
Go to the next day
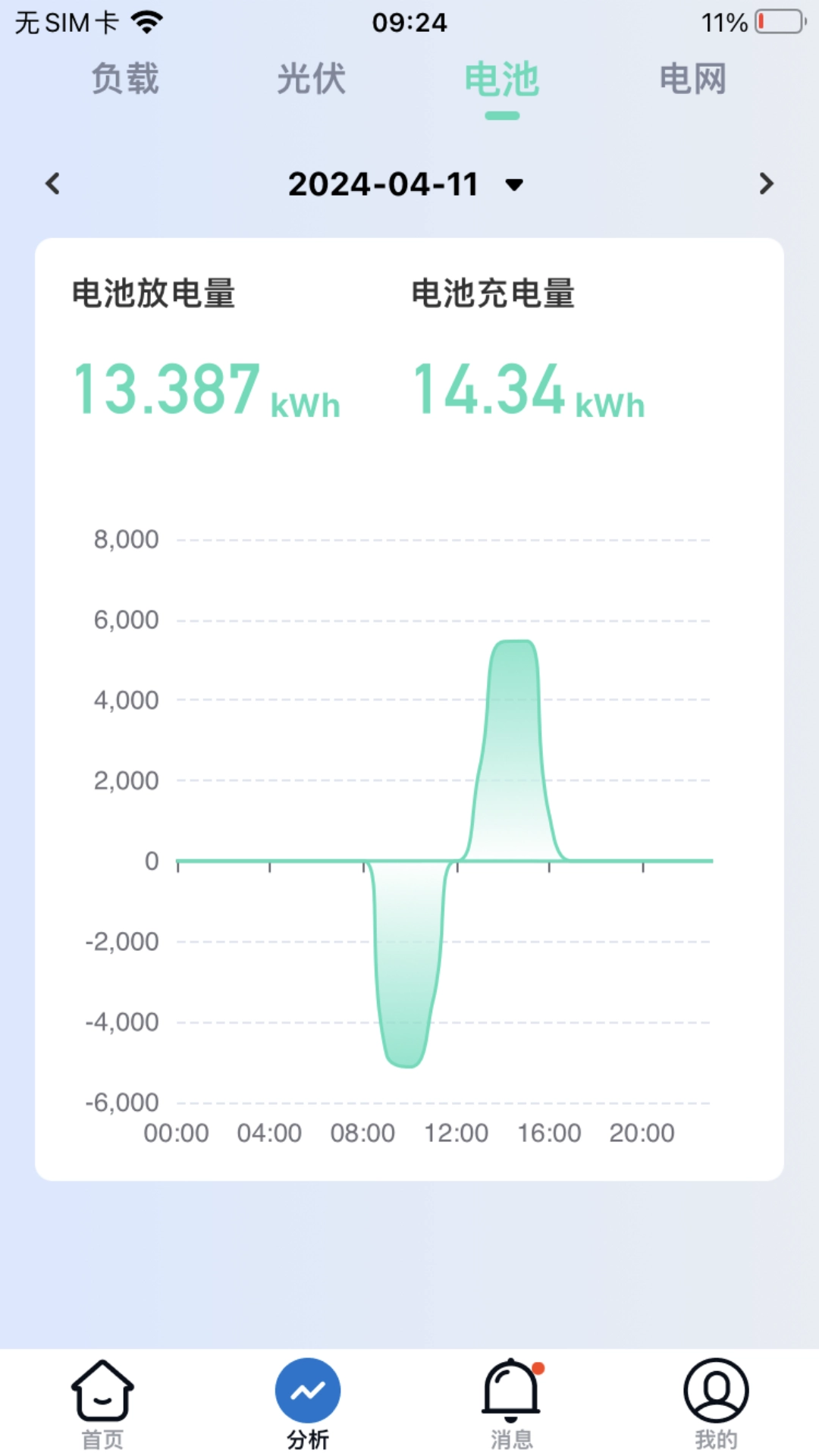tap(766, 184)
